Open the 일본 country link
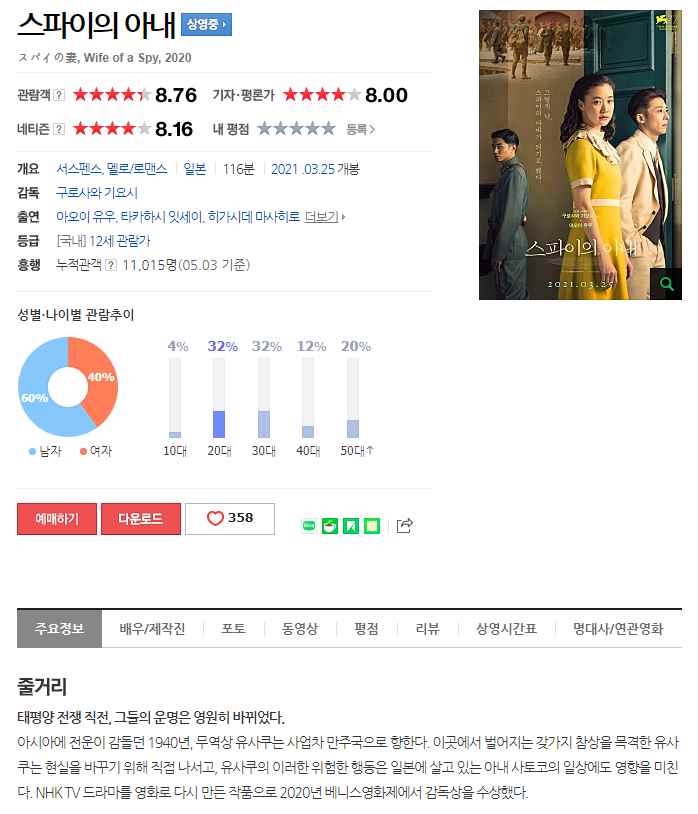This screenshot has width=698, height=814. point(195,169)
